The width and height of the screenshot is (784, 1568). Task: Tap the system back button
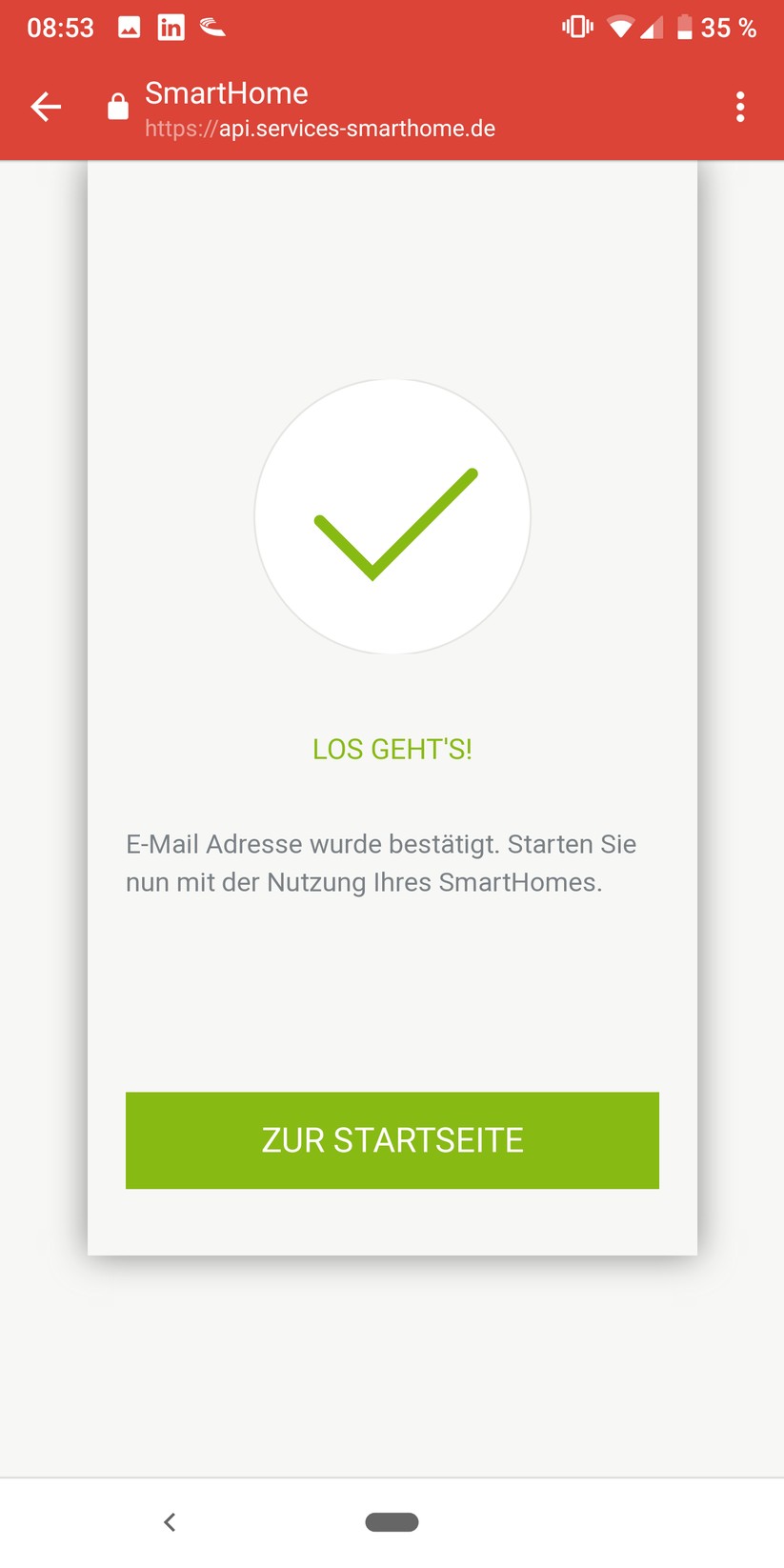click(x=170, y=1521)
